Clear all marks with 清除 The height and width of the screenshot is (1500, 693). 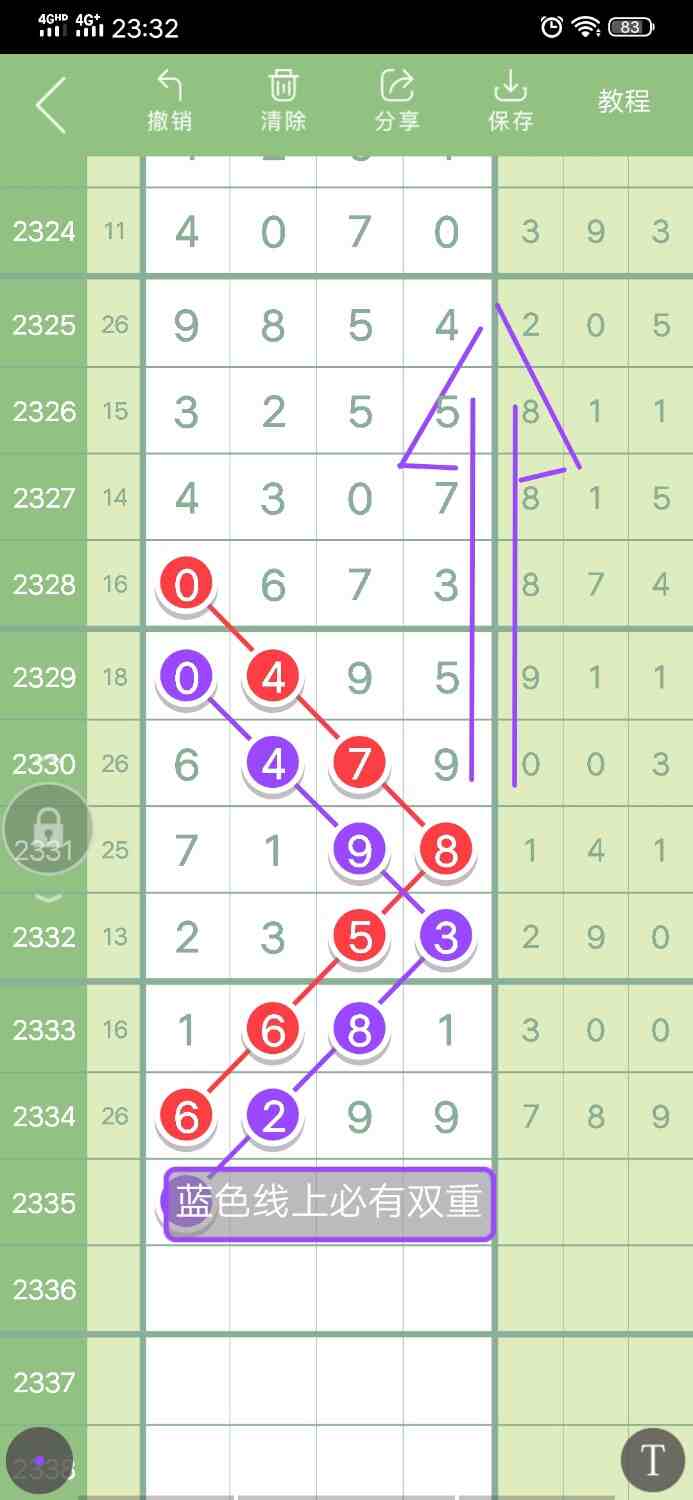point(283,102)
